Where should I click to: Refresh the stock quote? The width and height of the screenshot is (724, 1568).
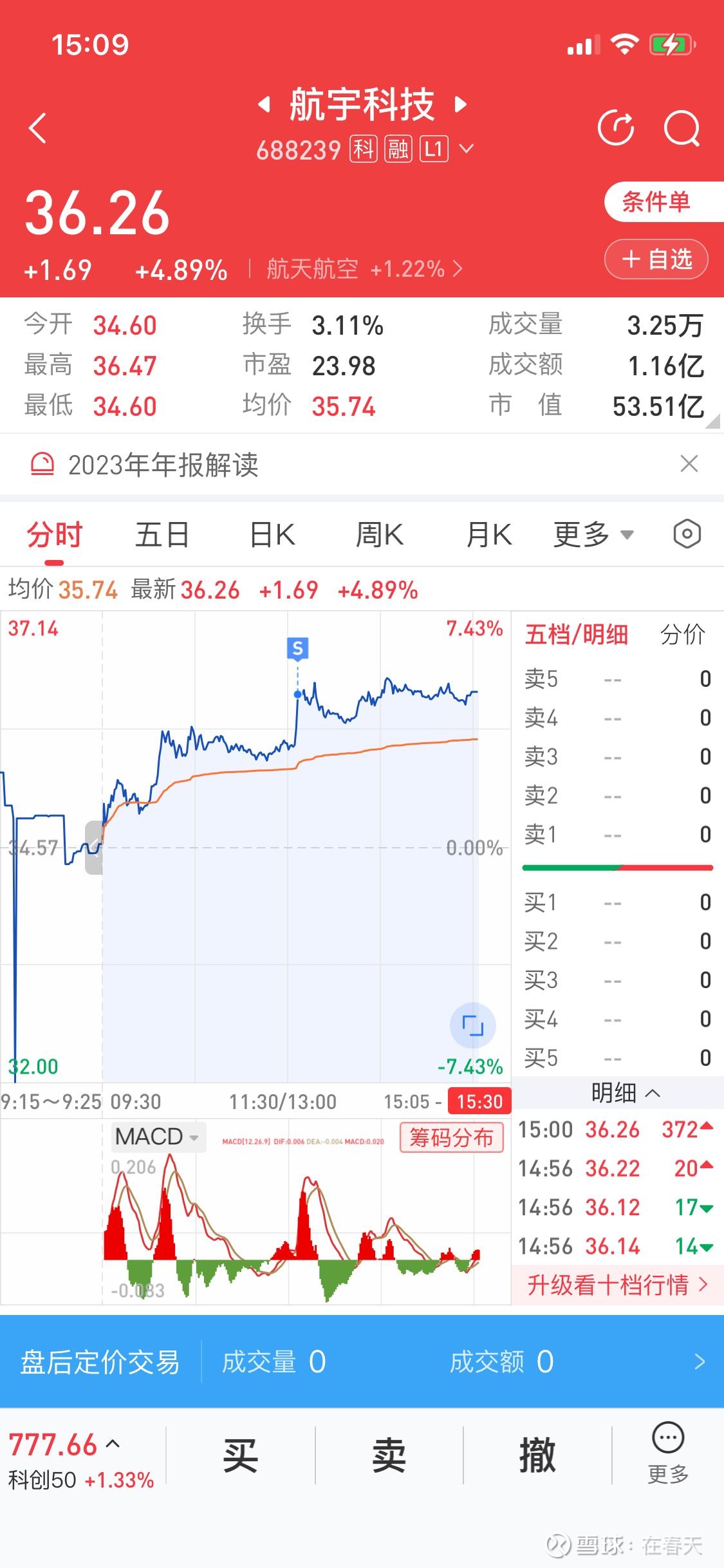(x=617, y=127)
